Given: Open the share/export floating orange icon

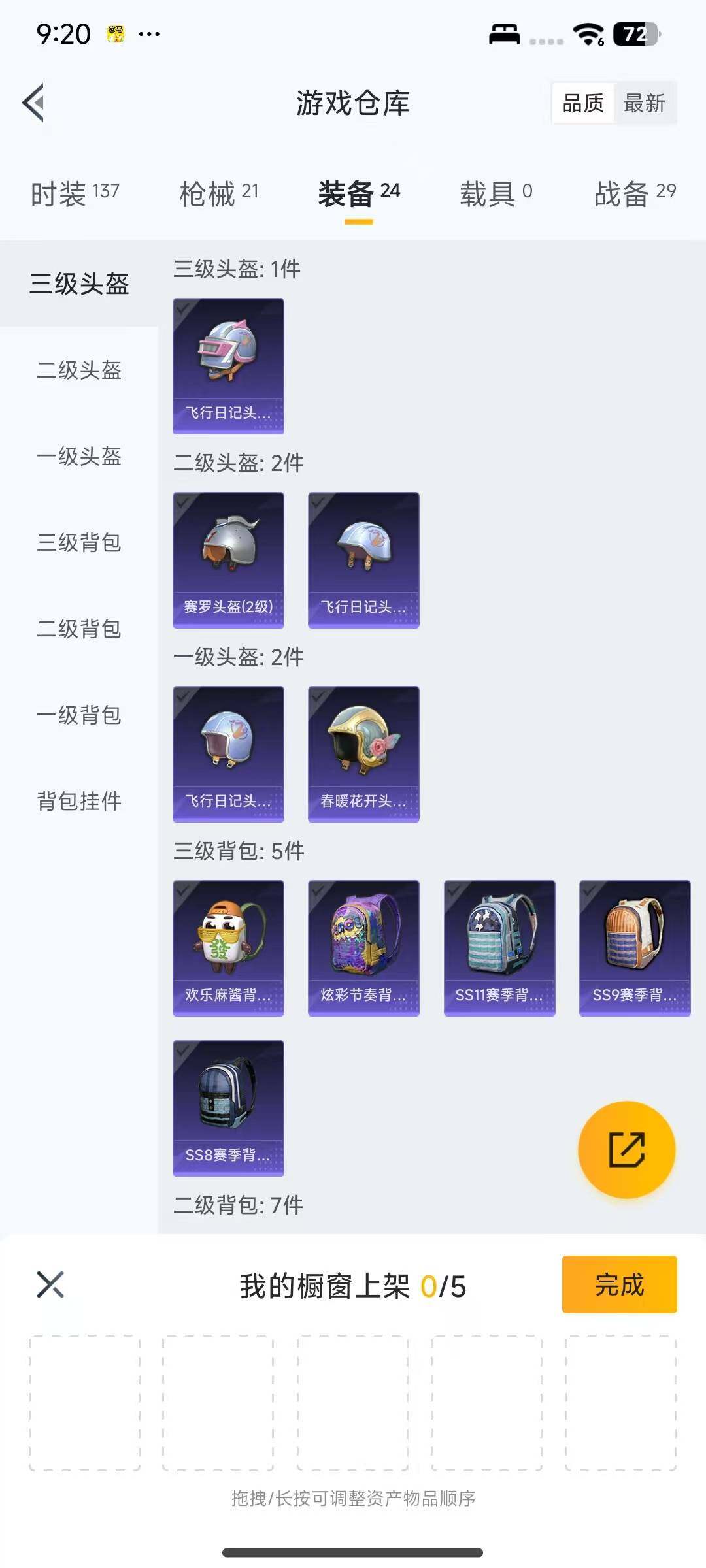Looking at the screenshot, I should 626,1149.
